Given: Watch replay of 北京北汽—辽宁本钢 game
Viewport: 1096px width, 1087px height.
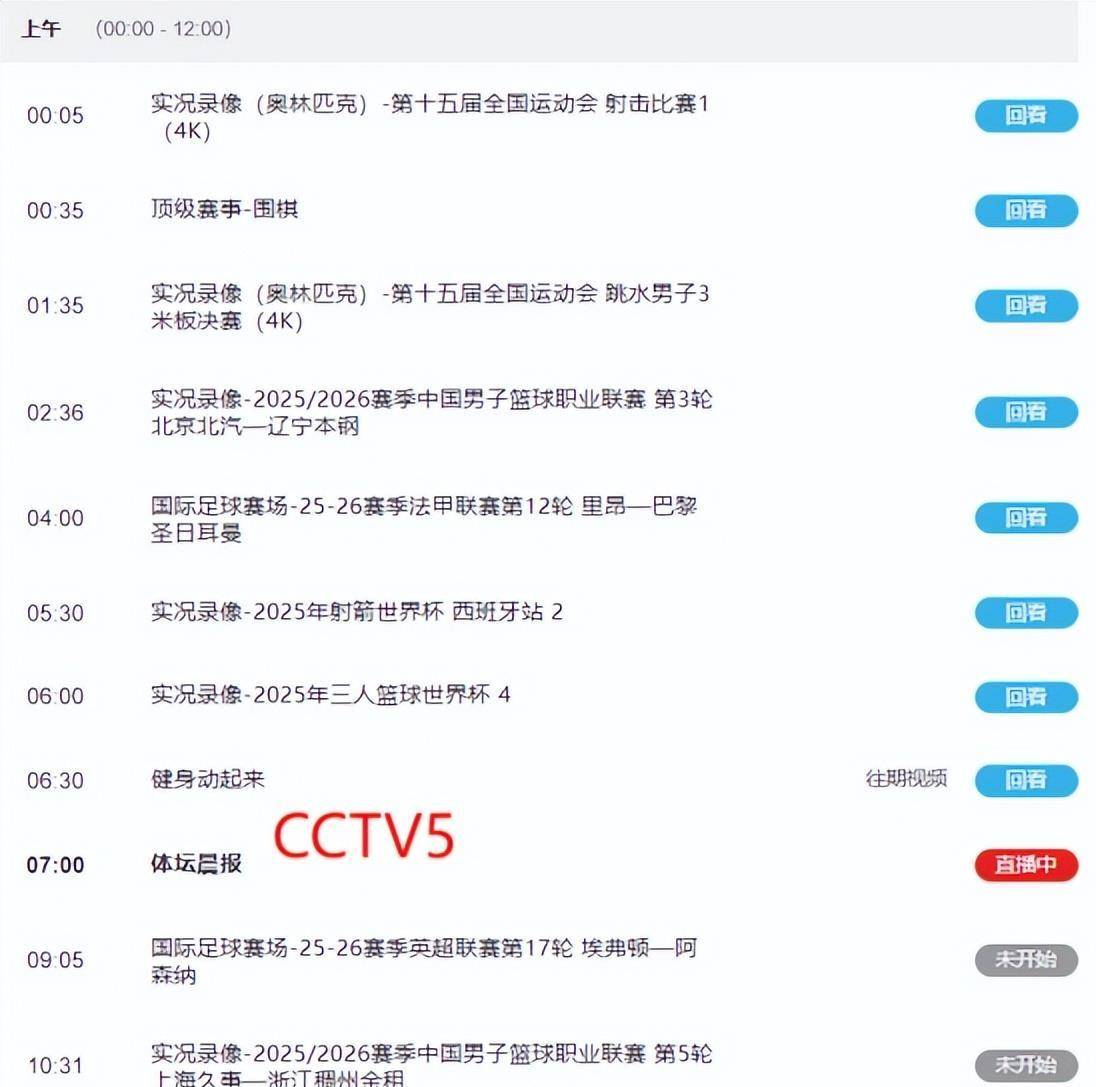Looking at the screenshot, I should [x=1026, y=412].
